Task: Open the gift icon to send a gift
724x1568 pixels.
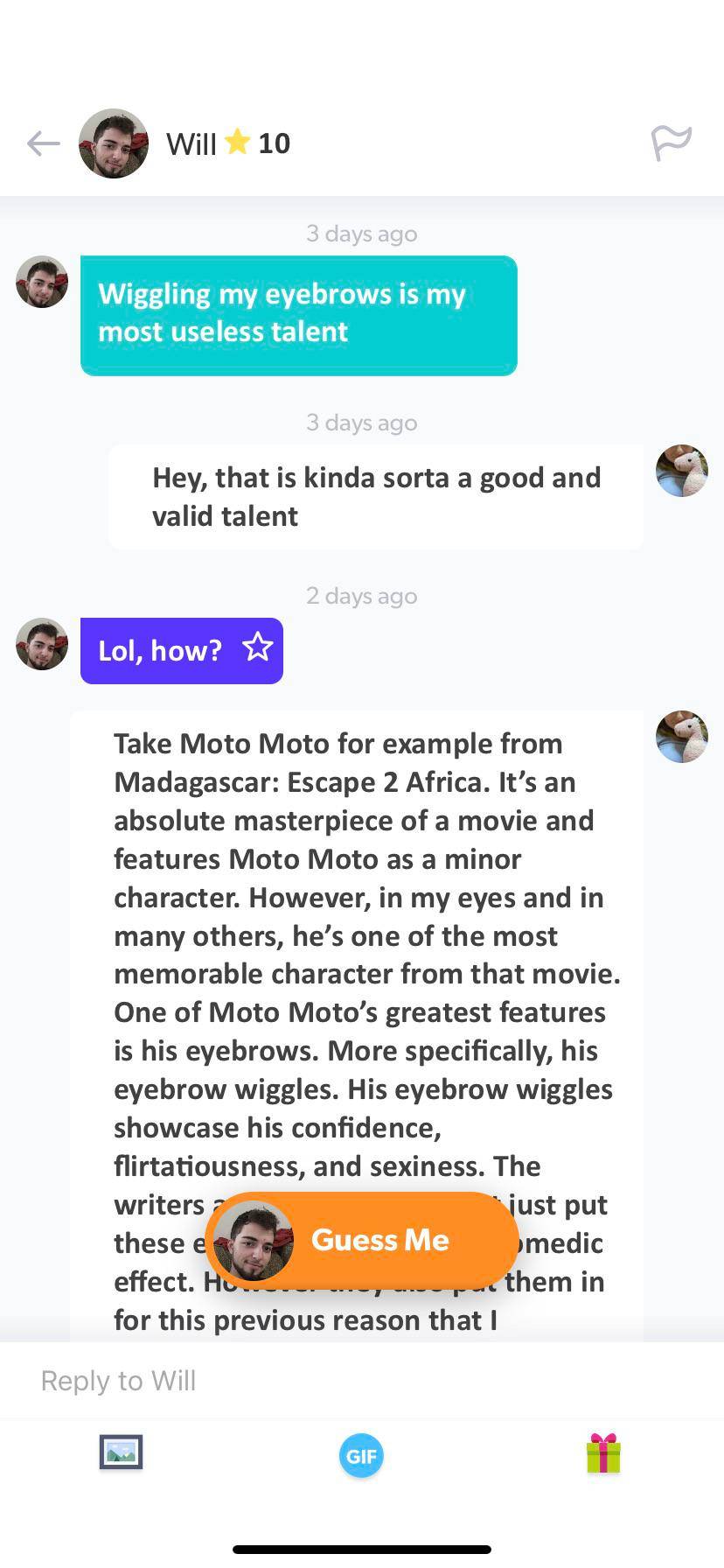Action: coord(603,1453)
